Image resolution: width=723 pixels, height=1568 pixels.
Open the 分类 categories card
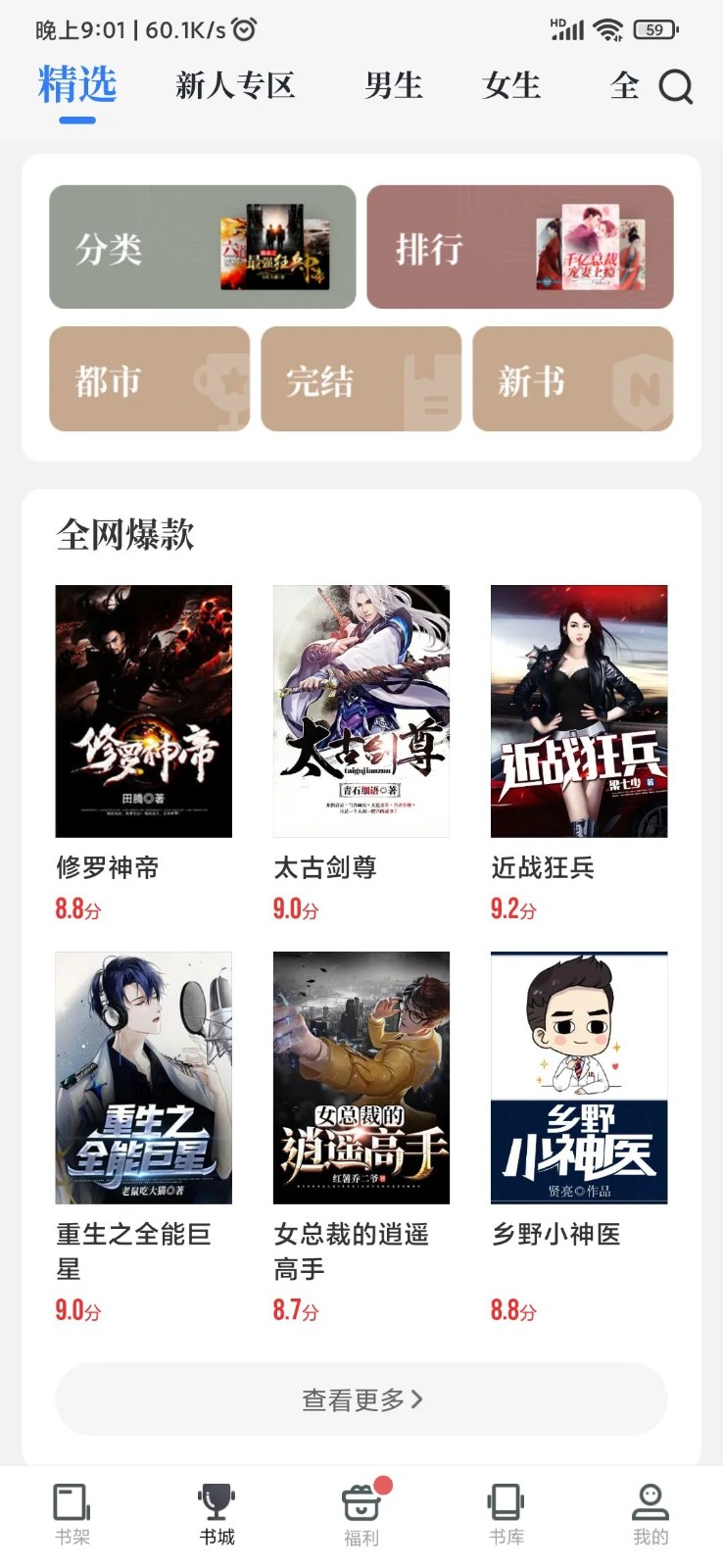tap(203, 247)
